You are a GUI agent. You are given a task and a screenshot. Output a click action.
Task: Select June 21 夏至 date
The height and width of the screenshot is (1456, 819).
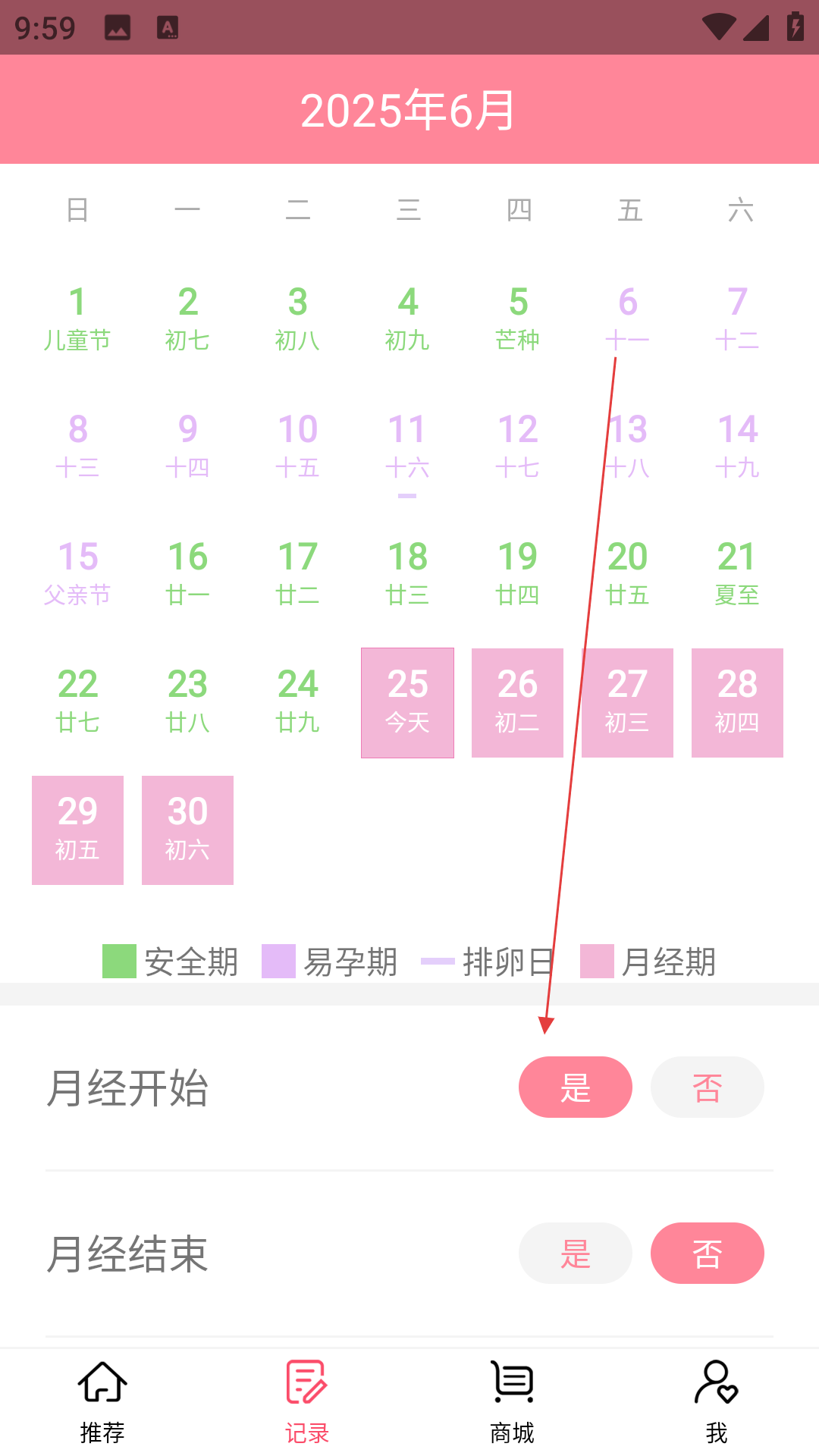pyautogui.click(x=737, y=576)
